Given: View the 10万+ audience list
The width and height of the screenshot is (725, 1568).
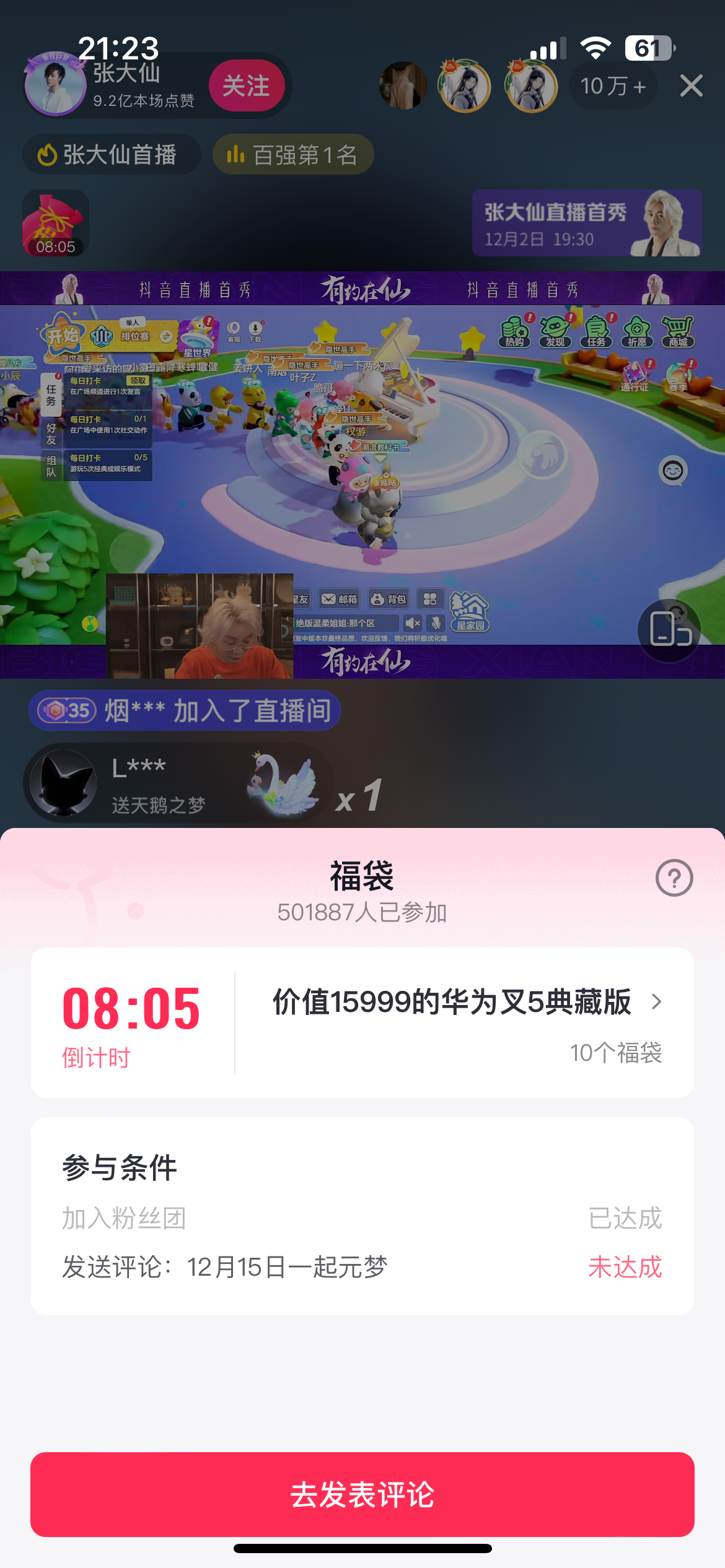Looking at the screenshot, I should [x=613, y=86].
